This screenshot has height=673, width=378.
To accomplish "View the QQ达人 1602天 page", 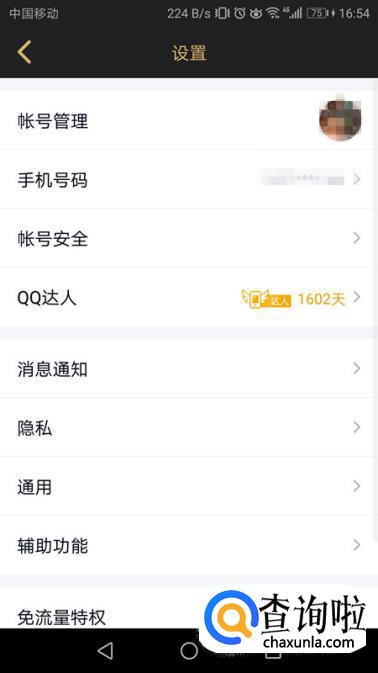I will pos(187,297).
